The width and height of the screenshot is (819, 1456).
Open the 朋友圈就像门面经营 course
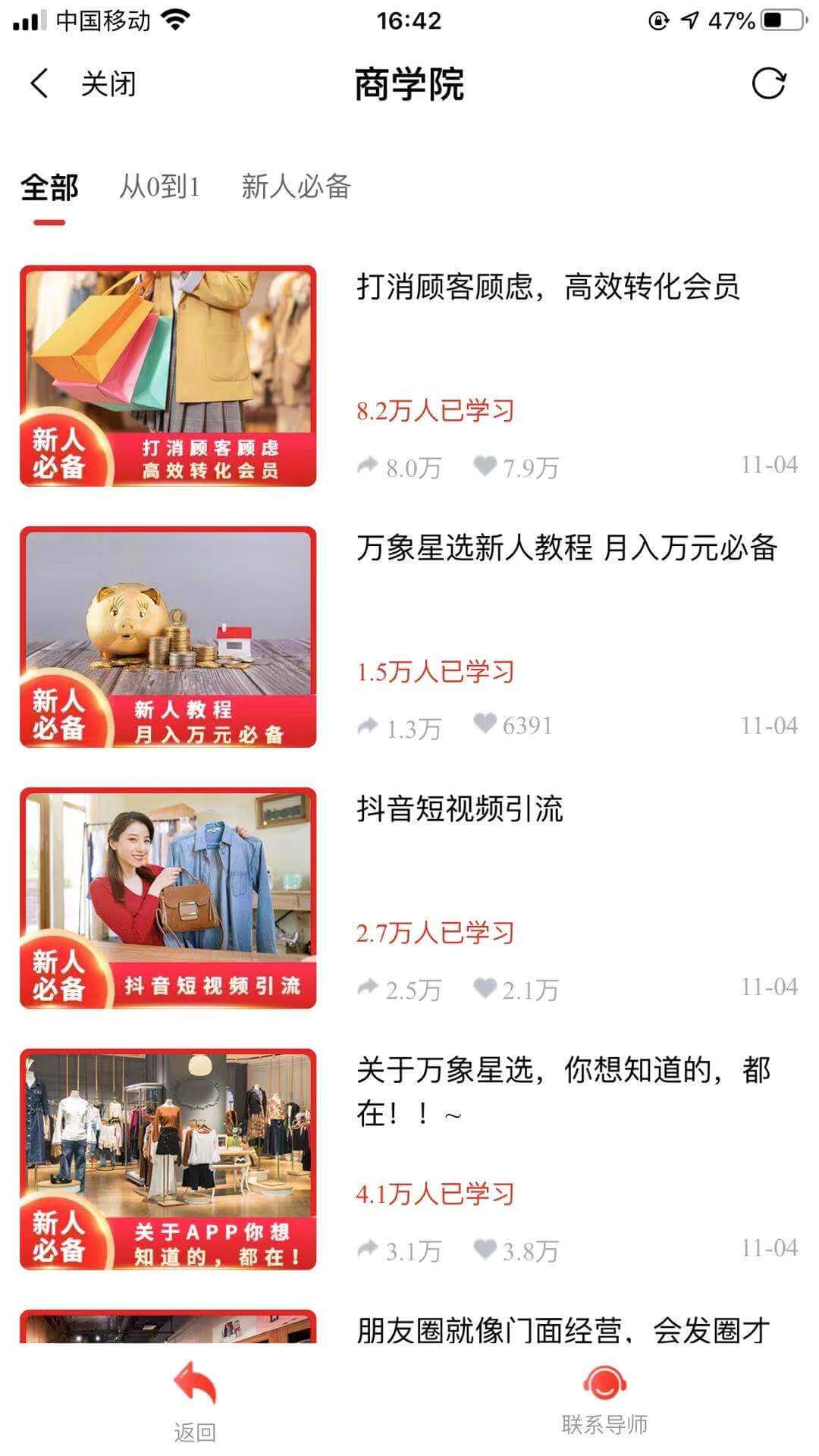(563, 1331)
